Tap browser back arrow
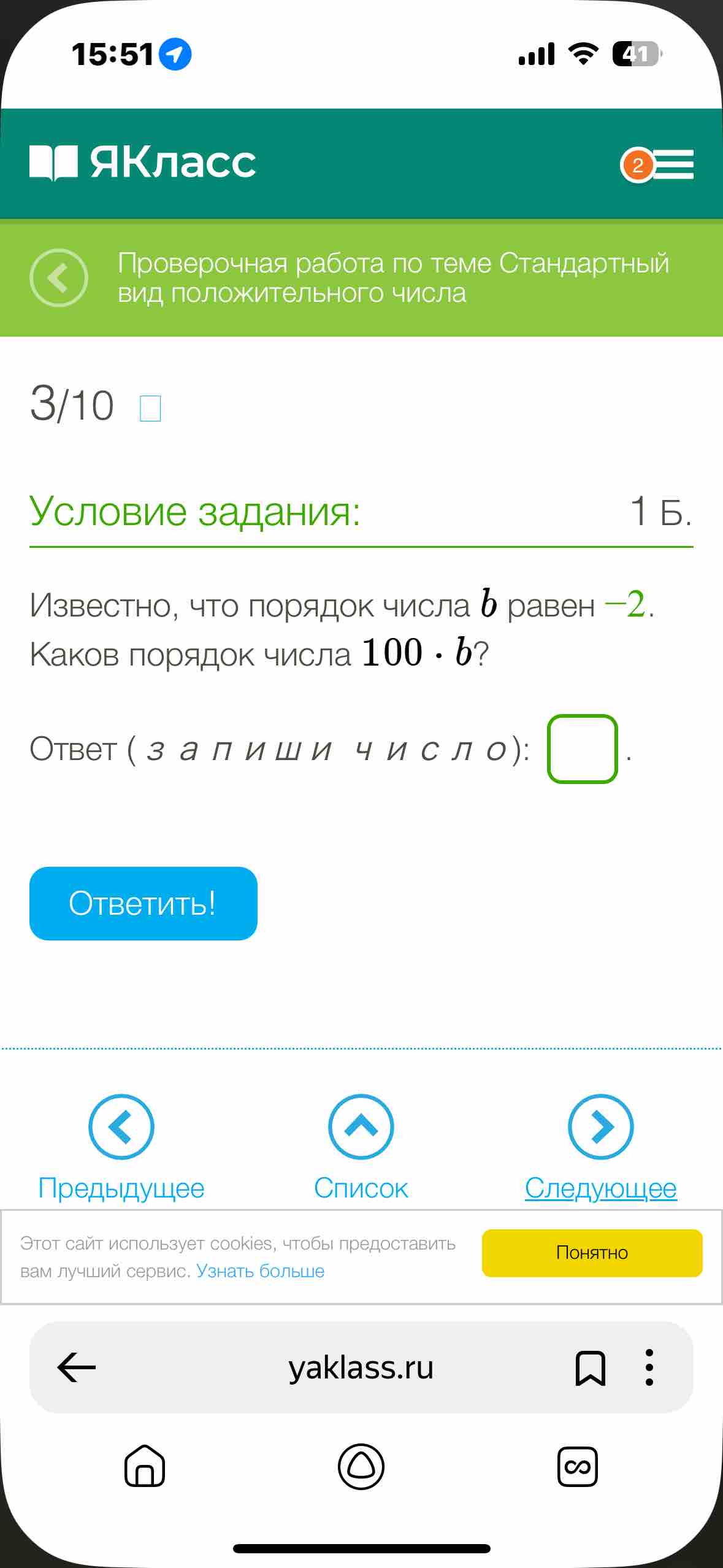The height and width of the screenshot is (1568, 723). 77,1367
